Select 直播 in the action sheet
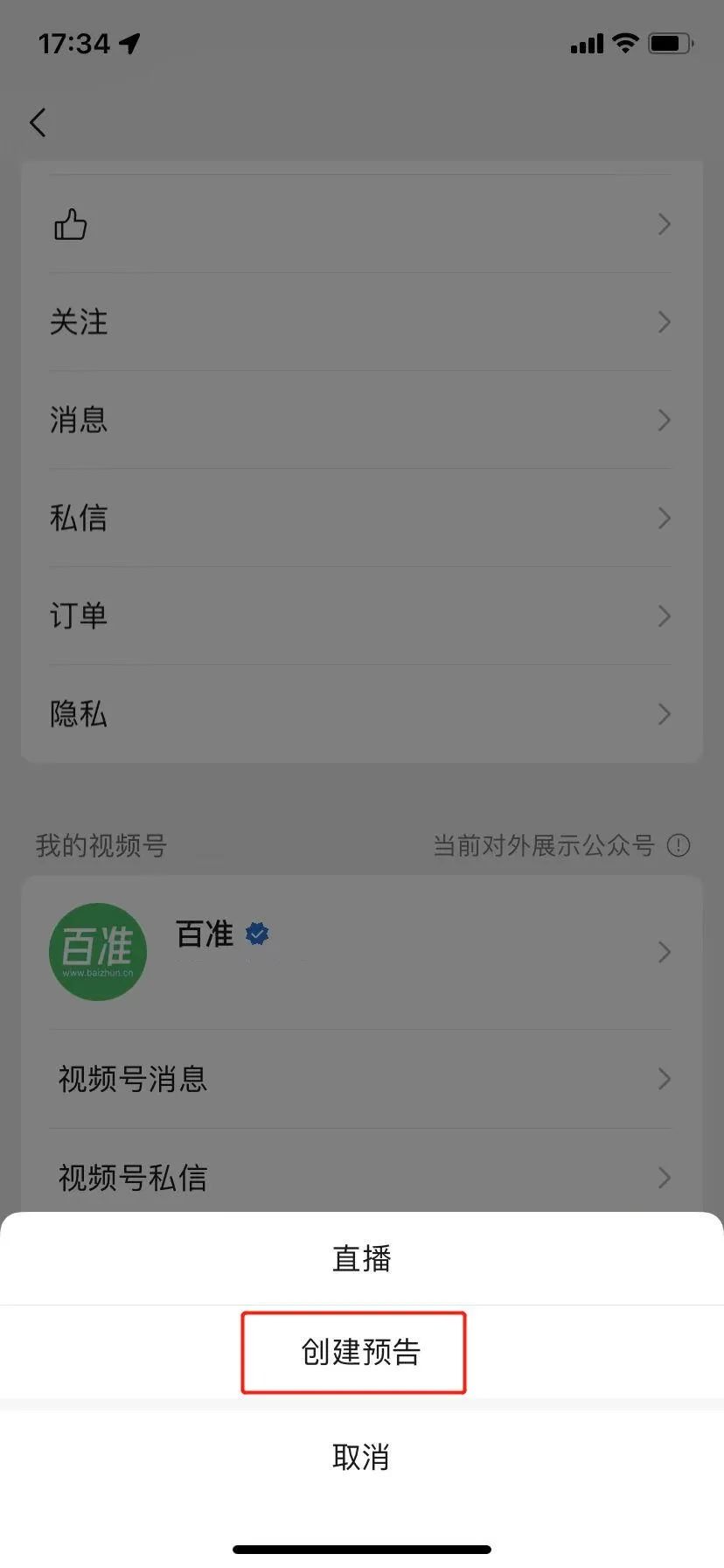Image resolution: width=724 pixels, height=1568 pixels. pyautogui.click(x=362, y=1258)
